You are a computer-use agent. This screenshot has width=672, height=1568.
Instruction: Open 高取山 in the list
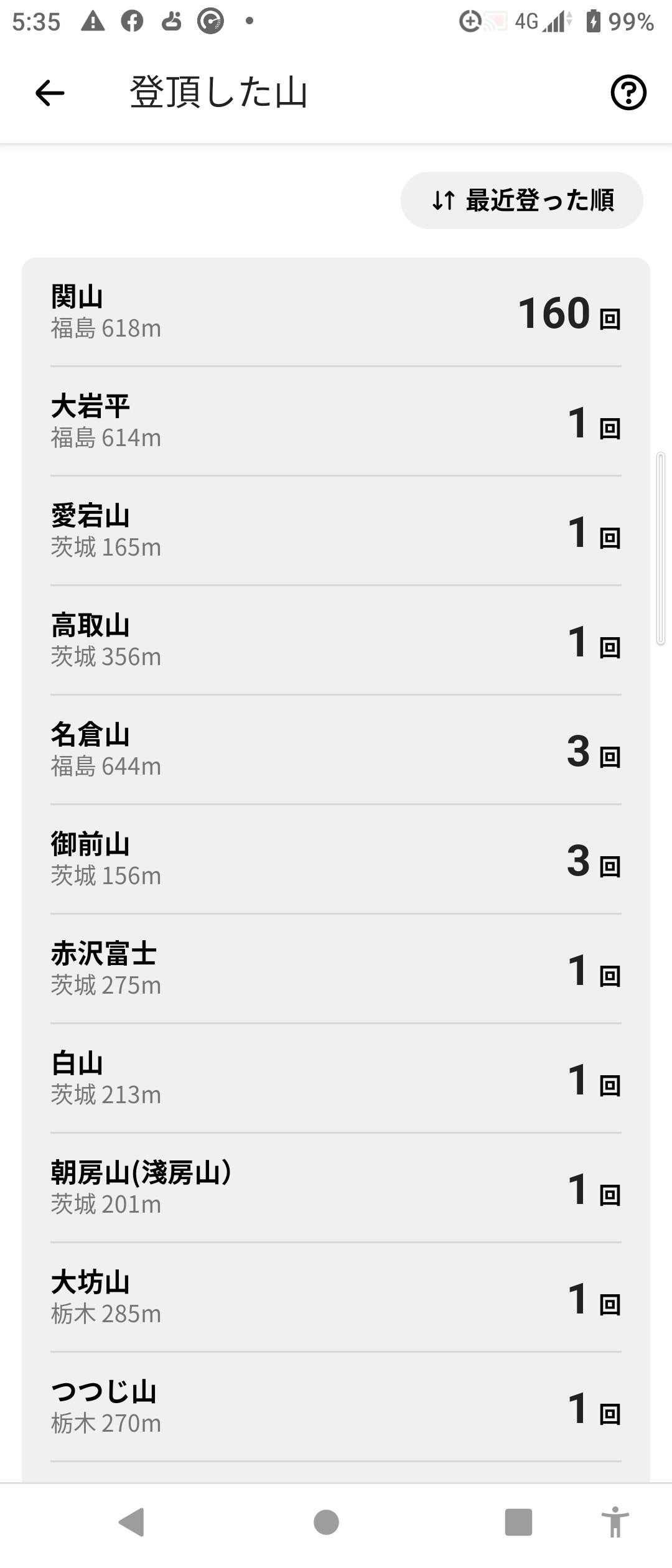point(336,641)
